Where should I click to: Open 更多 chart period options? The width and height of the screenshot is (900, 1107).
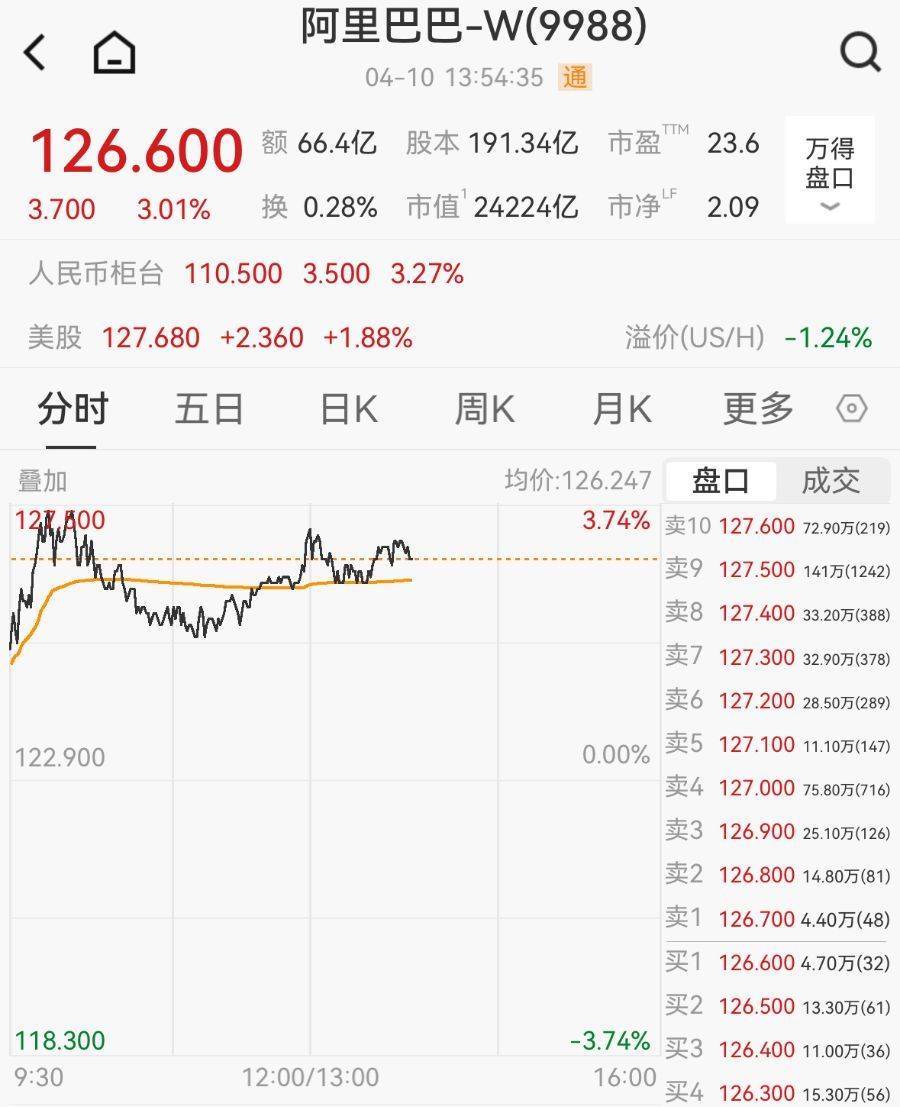(x=758, y=409)
